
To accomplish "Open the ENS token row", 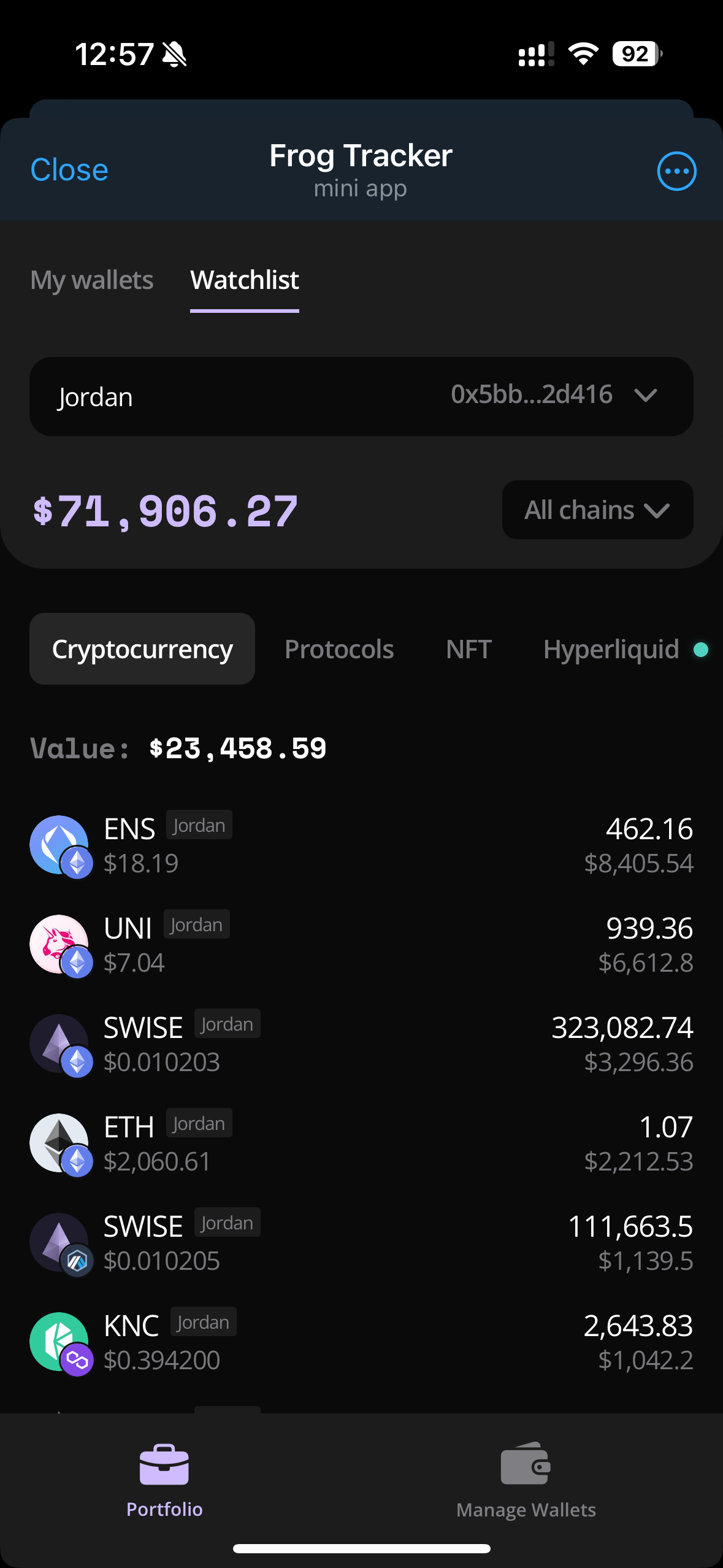I will 361,846.
